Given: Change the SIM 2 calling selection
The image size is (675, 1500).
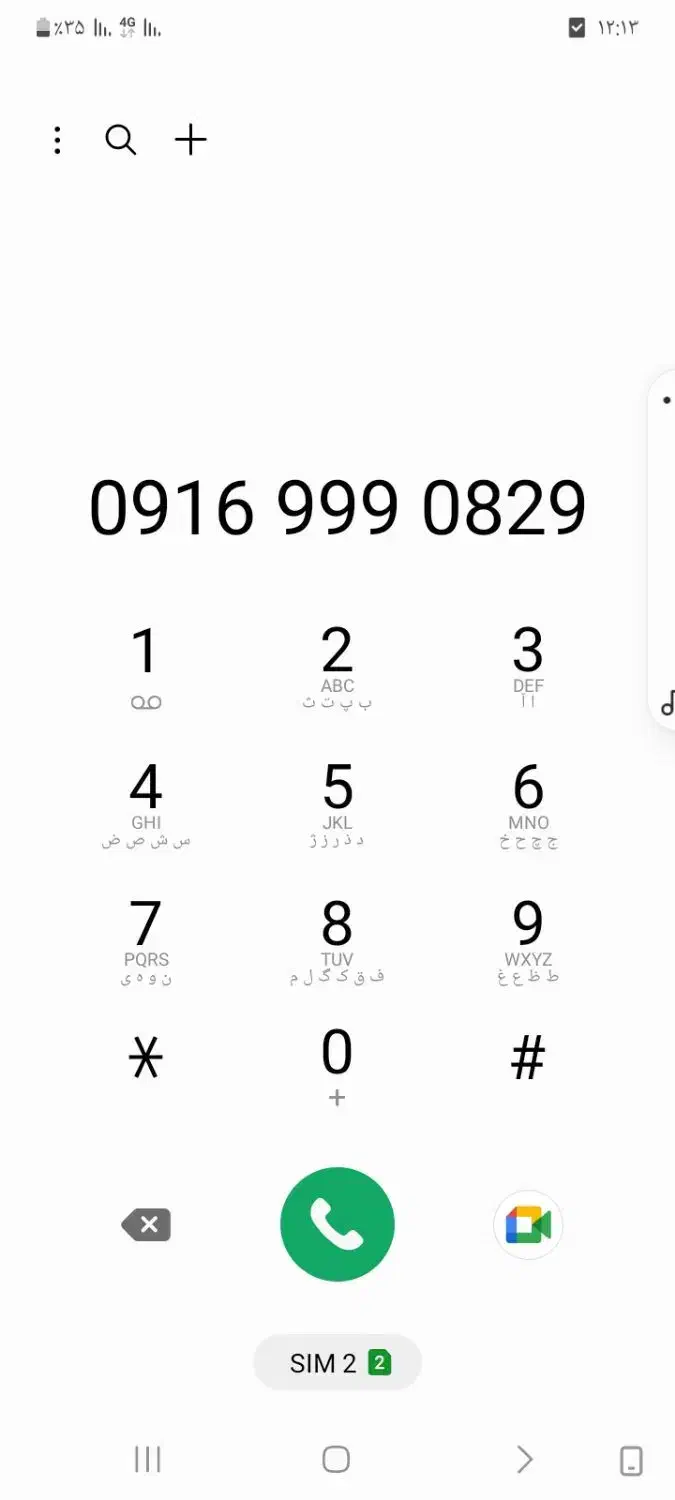Looking at the screenshot, I should point(337,1362).
